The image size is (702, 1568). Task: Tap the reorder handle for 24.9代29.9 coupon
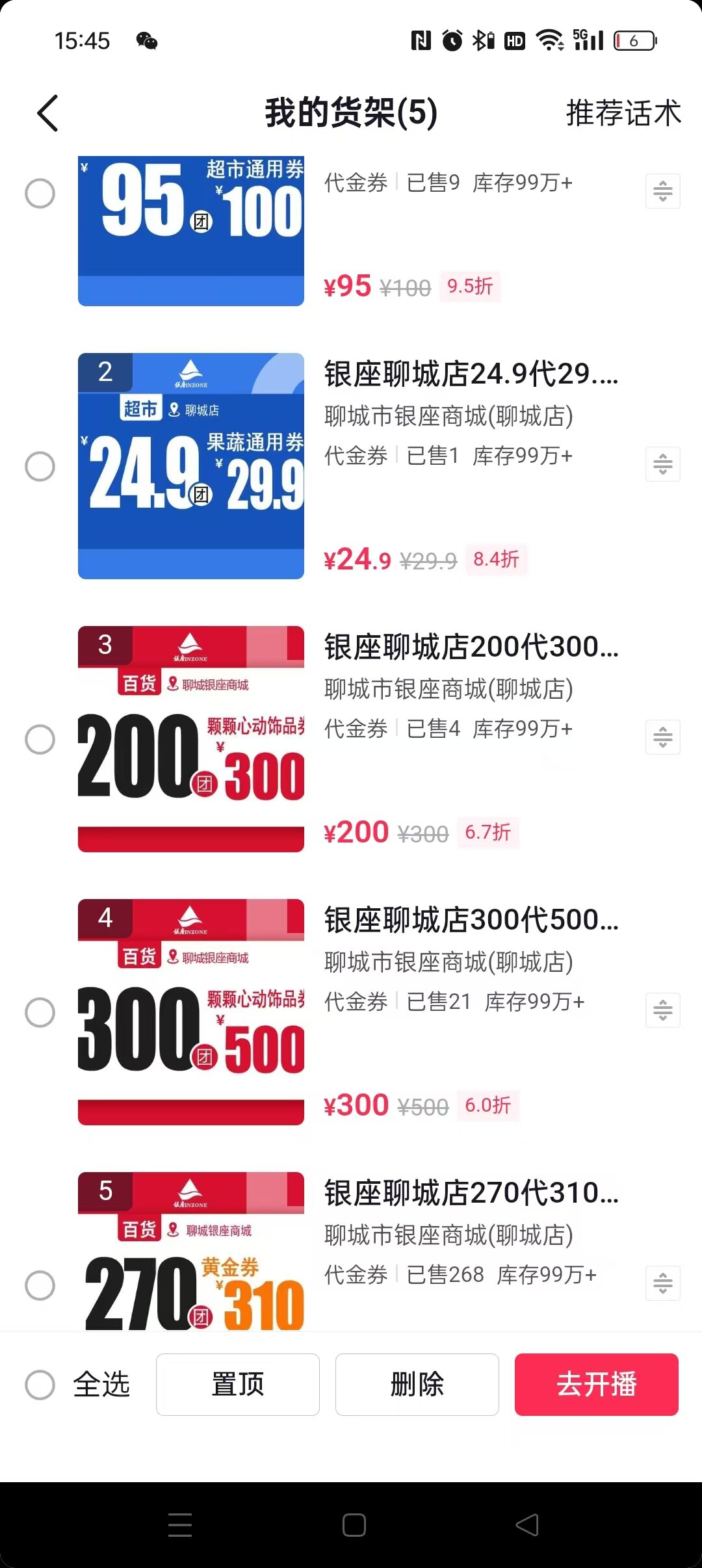click(662, 464)
